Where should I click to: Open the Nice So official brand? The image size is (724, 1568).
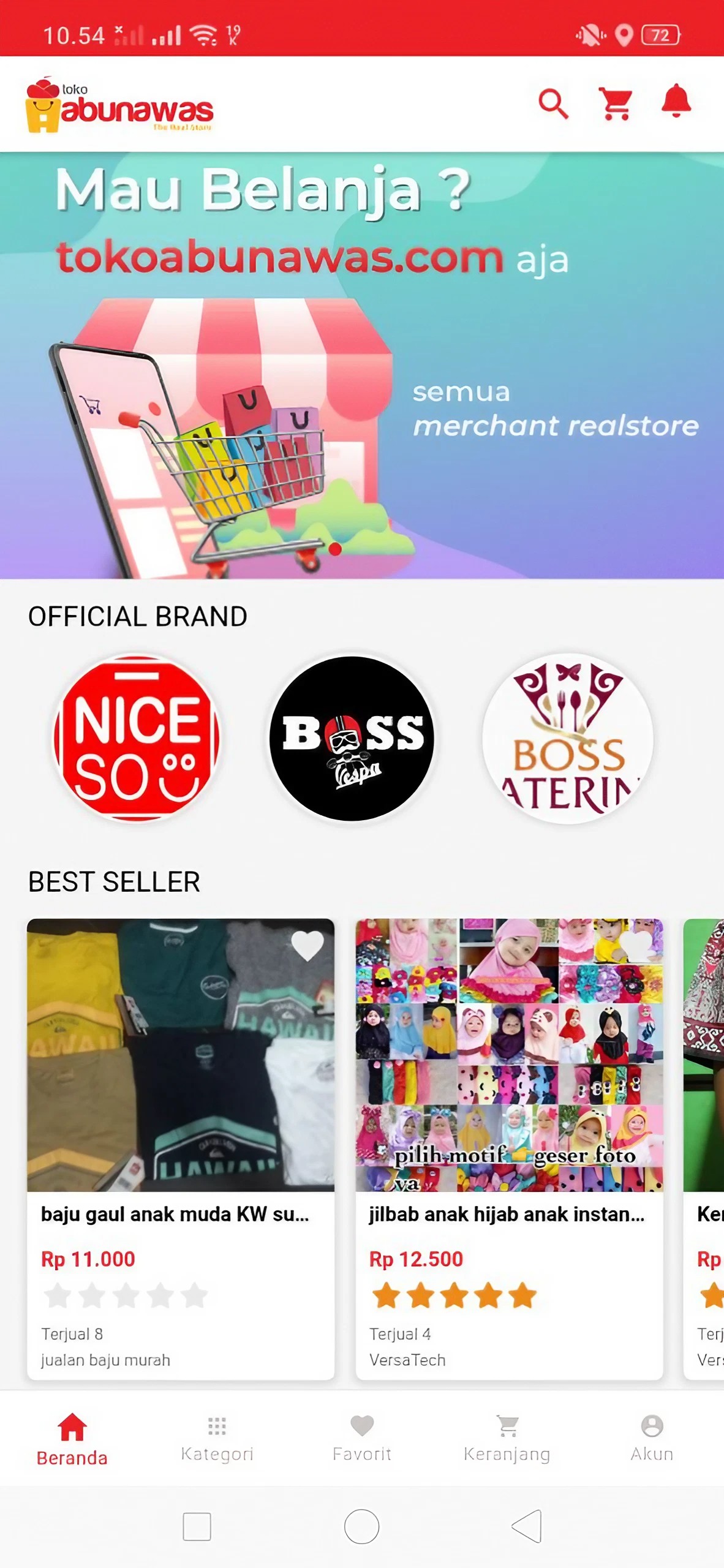tap(137, 738)
